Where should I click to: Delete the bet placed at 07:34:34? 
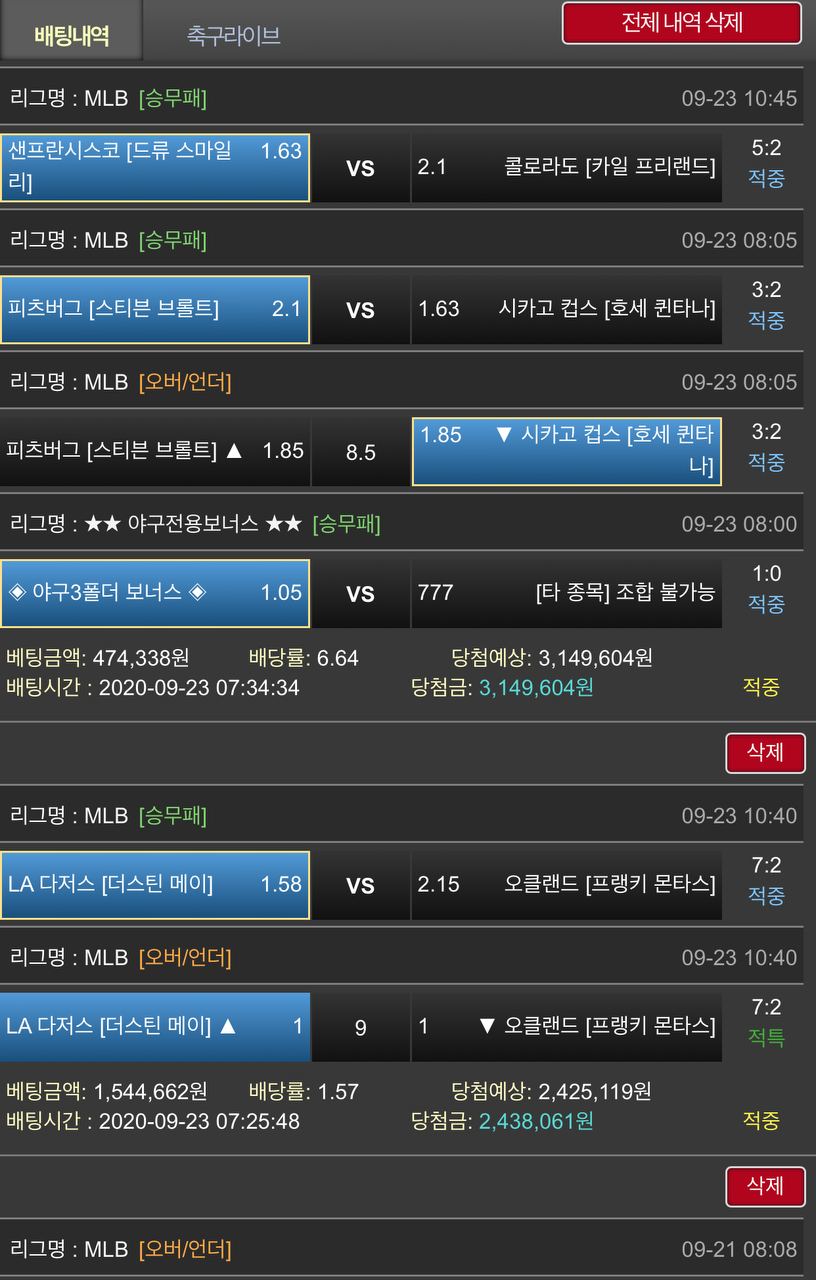[x=765, y=753]
